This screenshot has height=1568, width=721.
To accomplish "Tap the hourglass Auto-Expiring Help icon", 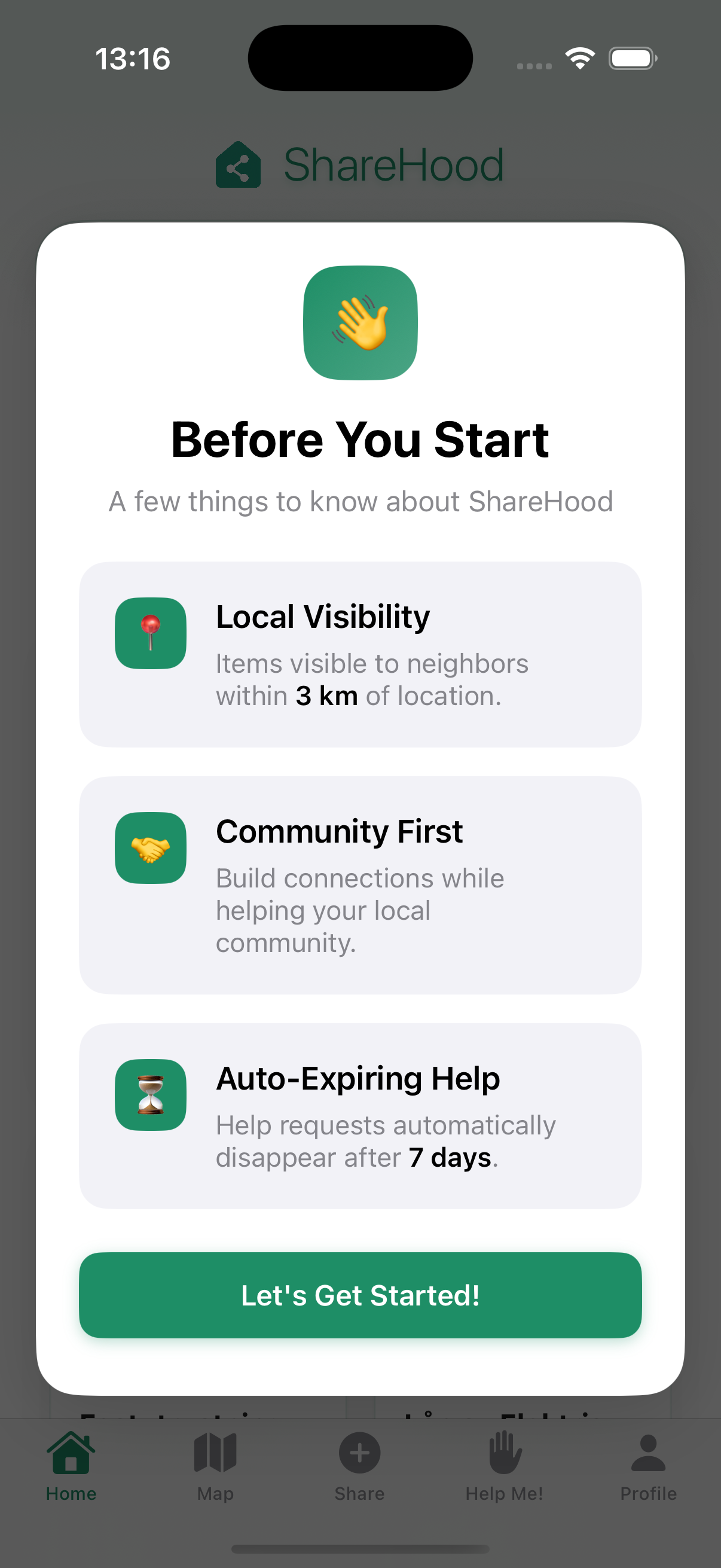I will [150, 1094].
